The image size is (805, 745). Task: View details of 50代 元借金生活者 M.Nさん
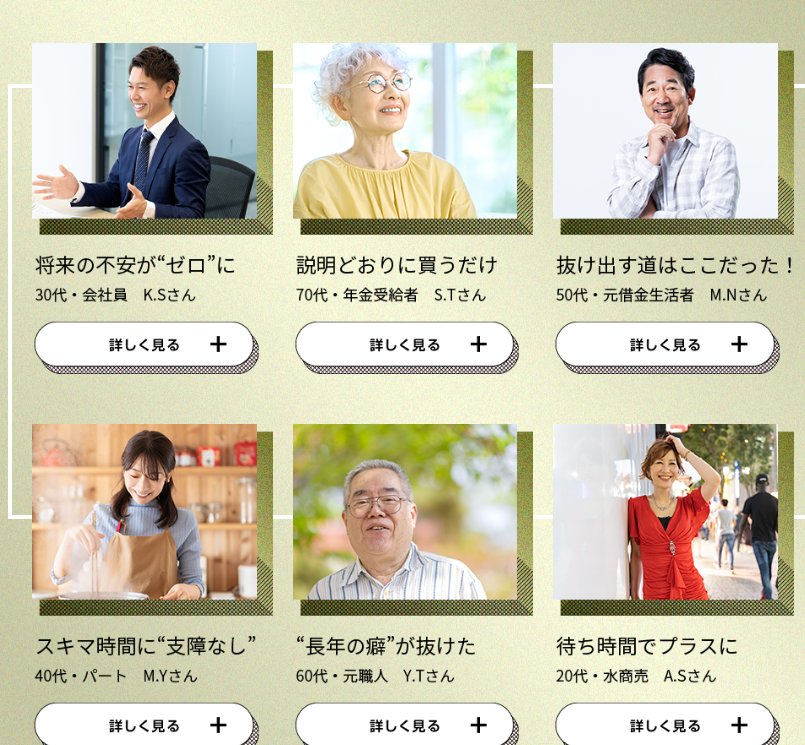[665, 345]
